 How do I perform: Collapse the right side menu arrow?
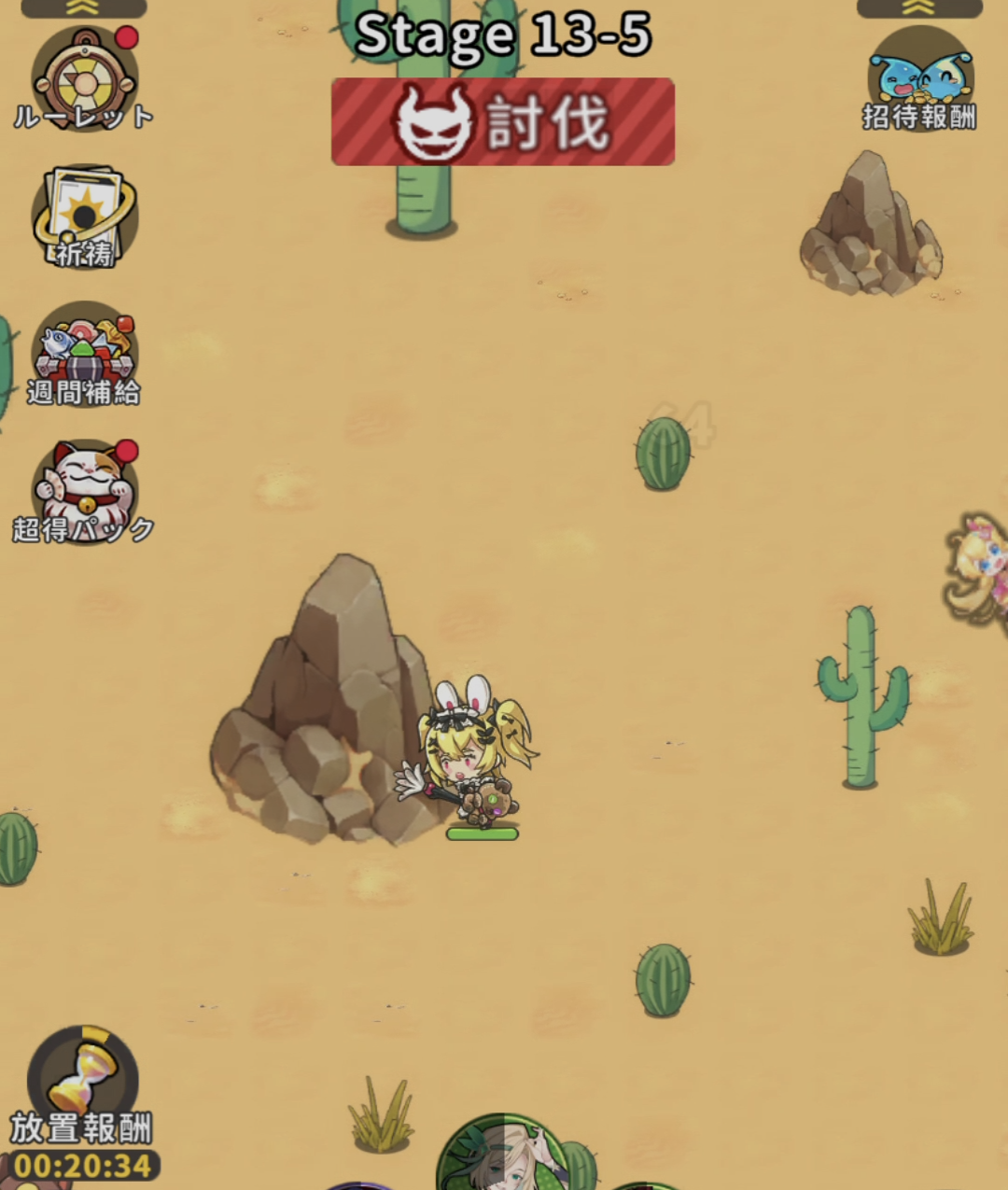(919, 7)
